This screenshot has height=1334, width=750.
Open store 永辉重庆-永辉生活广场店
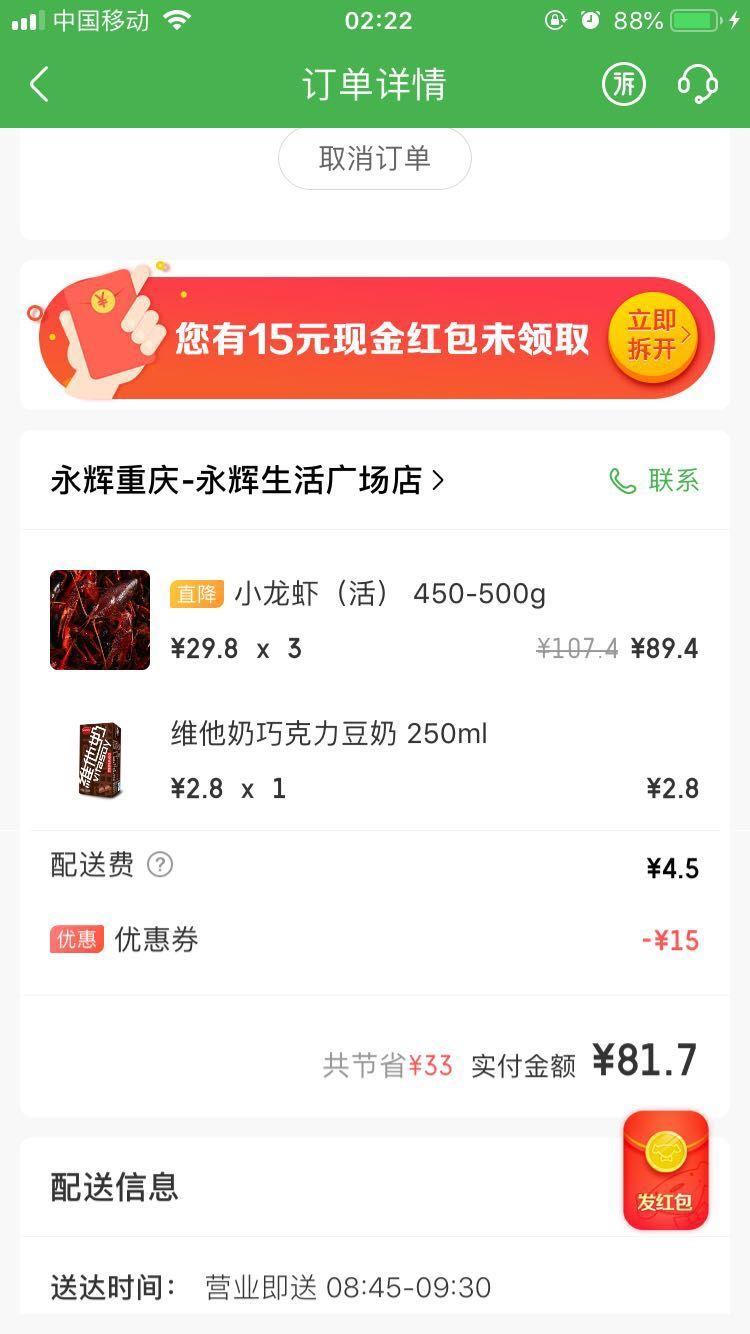(x=247, y=481)
